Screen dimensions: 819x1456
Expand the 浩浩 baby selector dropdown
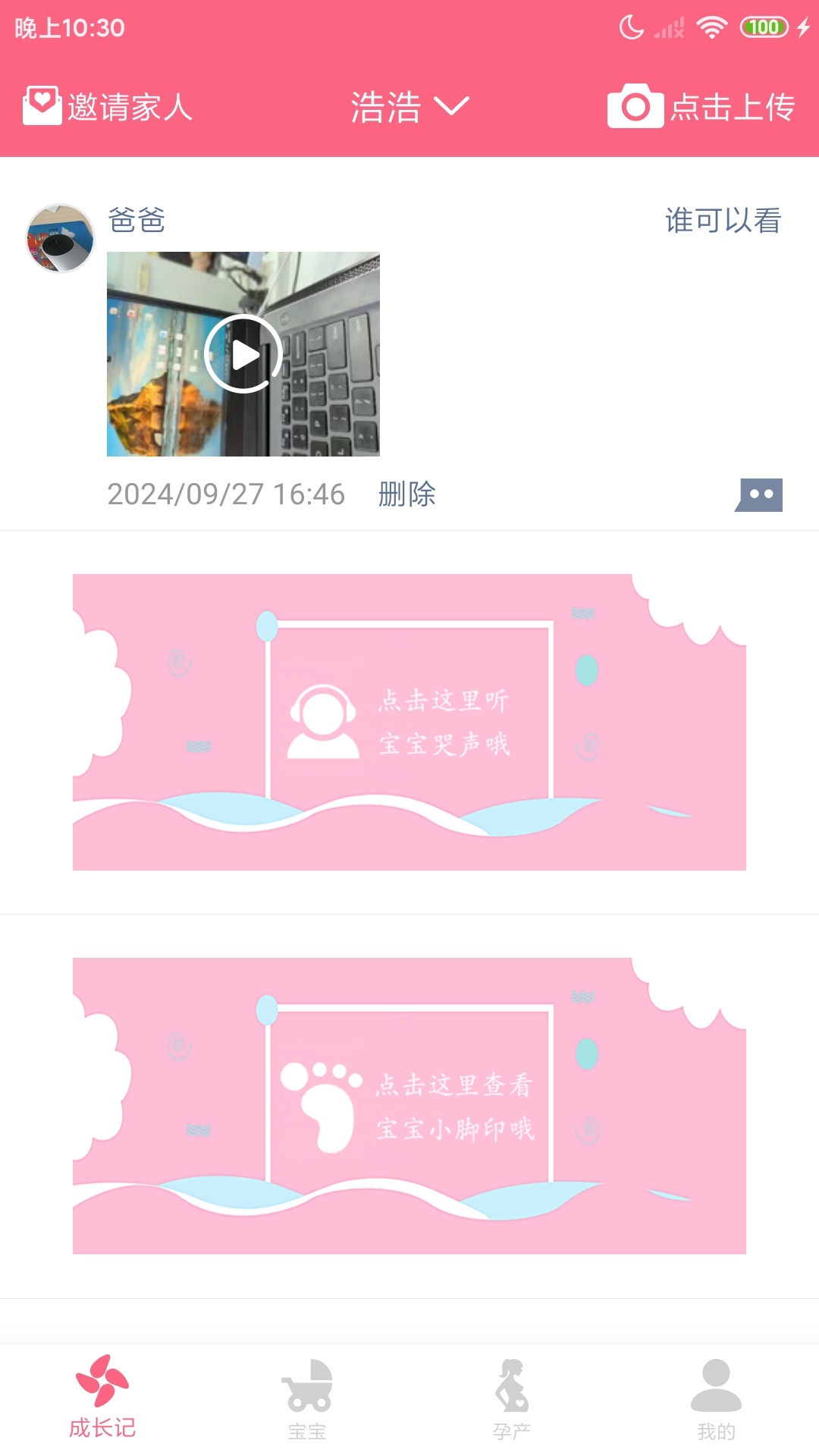click(x=409, y=106)
